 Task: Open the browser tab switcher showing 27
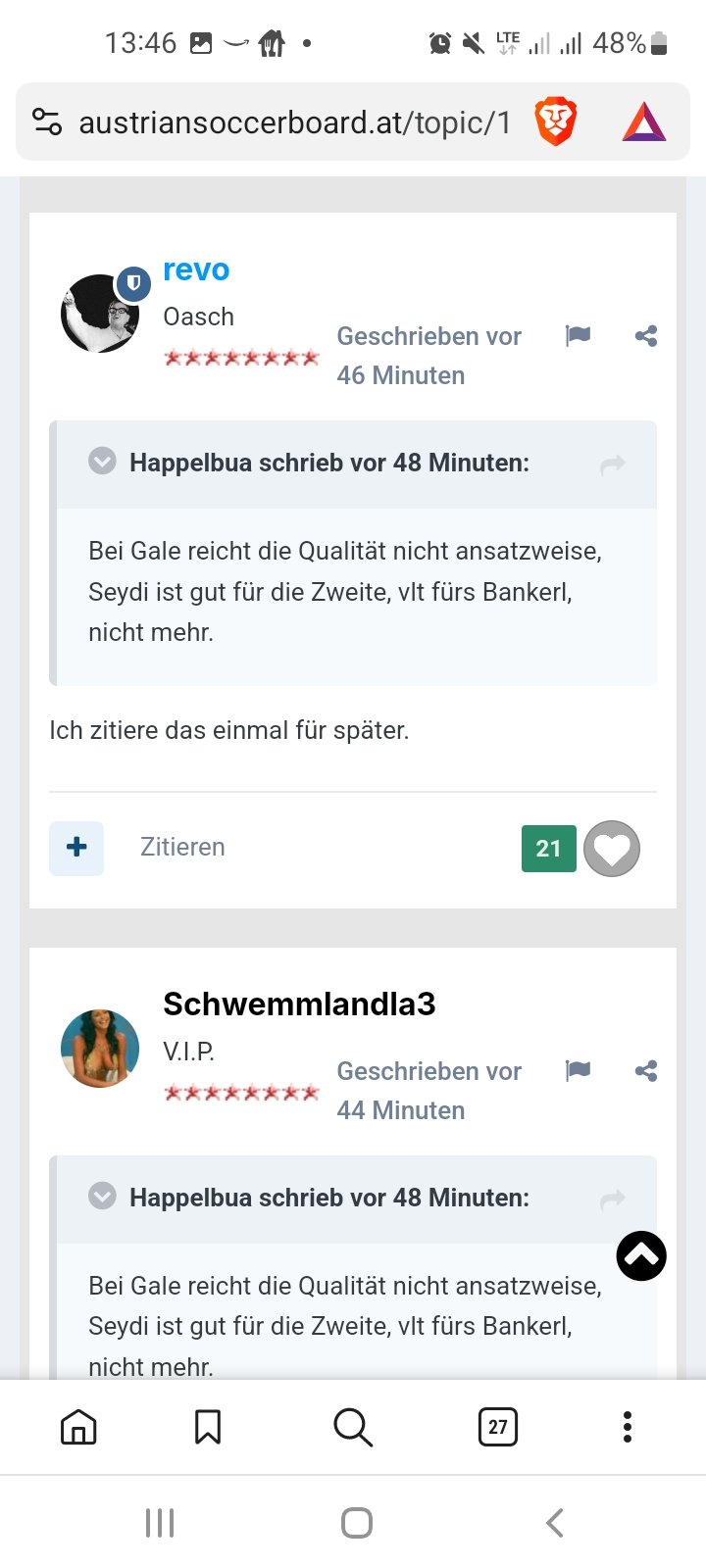pos(498,1427)
